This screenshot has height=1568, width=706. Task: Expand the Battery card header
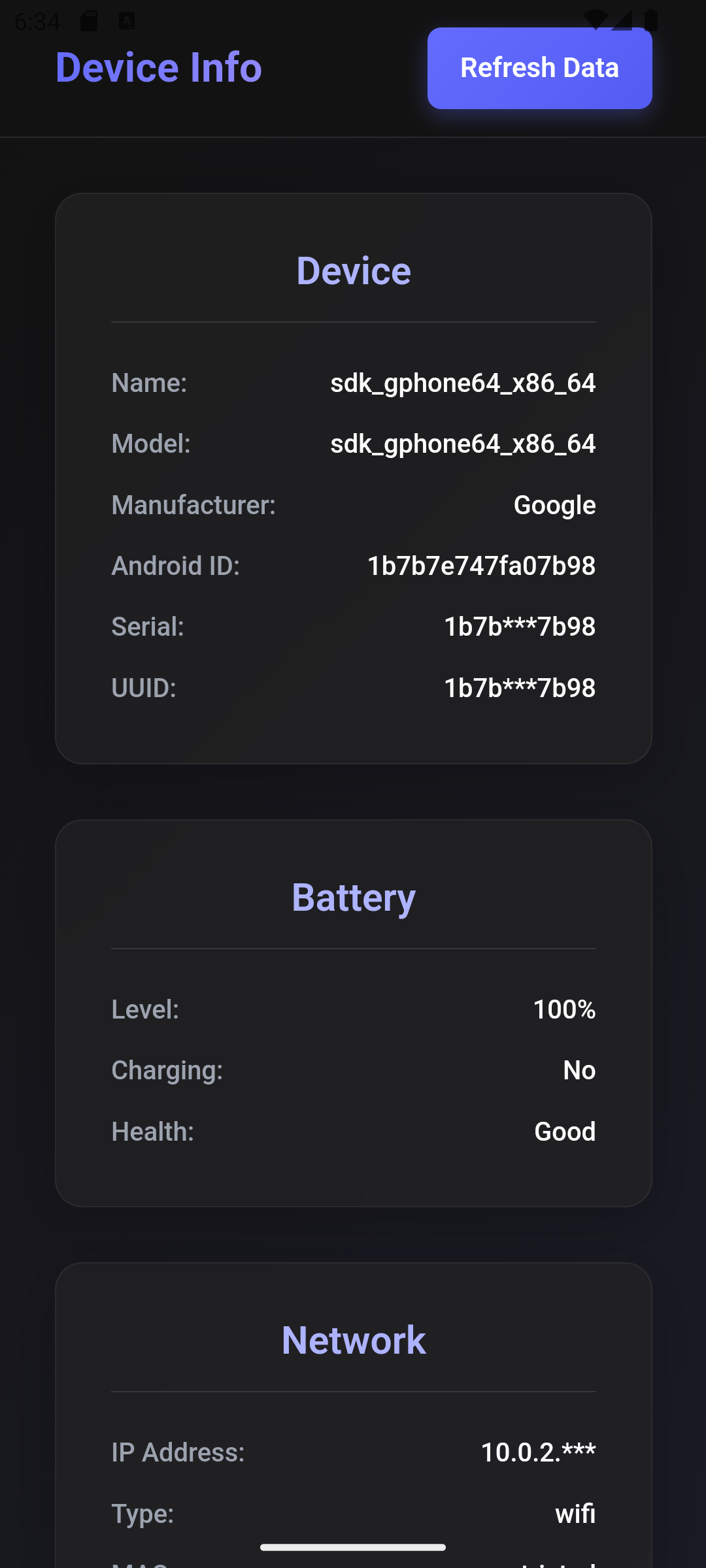click(354, 896)
